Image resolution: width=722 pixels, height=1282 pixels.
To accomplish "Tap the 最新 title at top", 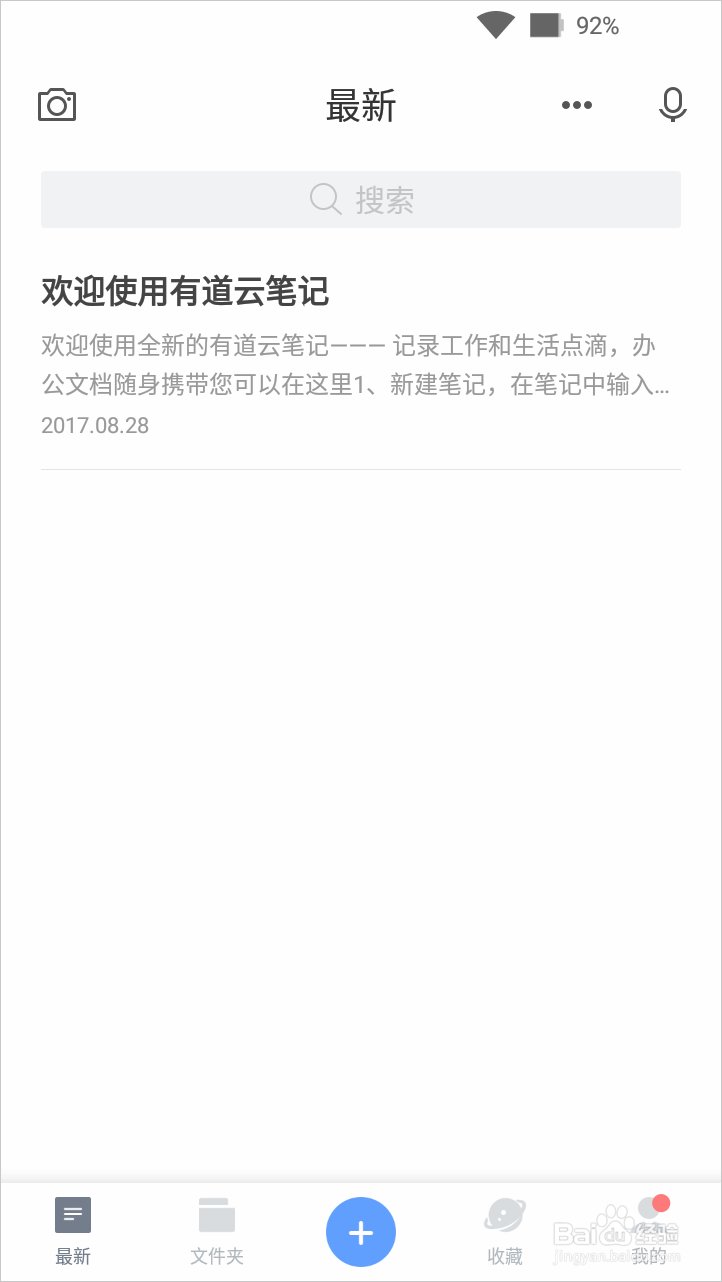I will tap(361, 106).
